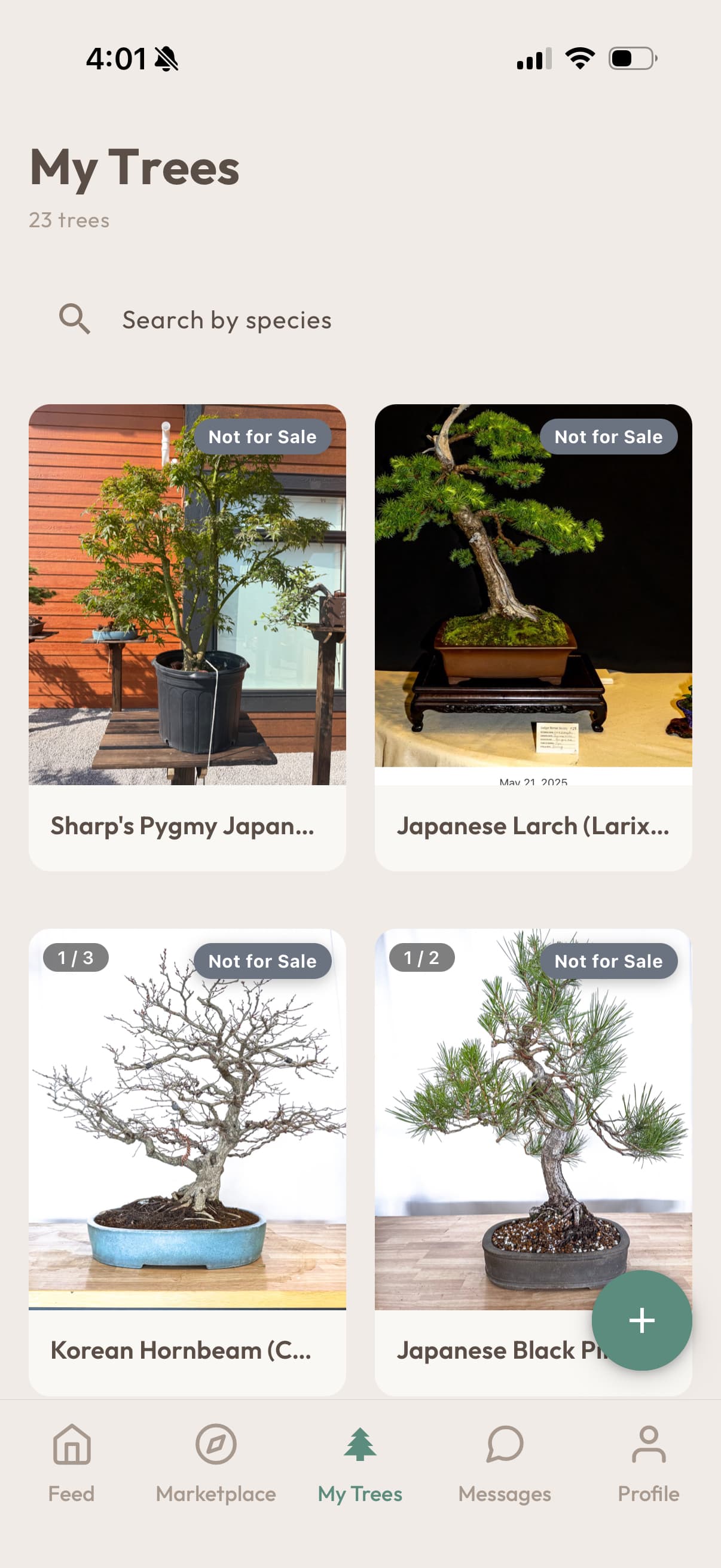Image resolution: width=721 pixels, height=1568 pixels.
Task: Tap the search magnifier icon
Action: tap(74, 319)
